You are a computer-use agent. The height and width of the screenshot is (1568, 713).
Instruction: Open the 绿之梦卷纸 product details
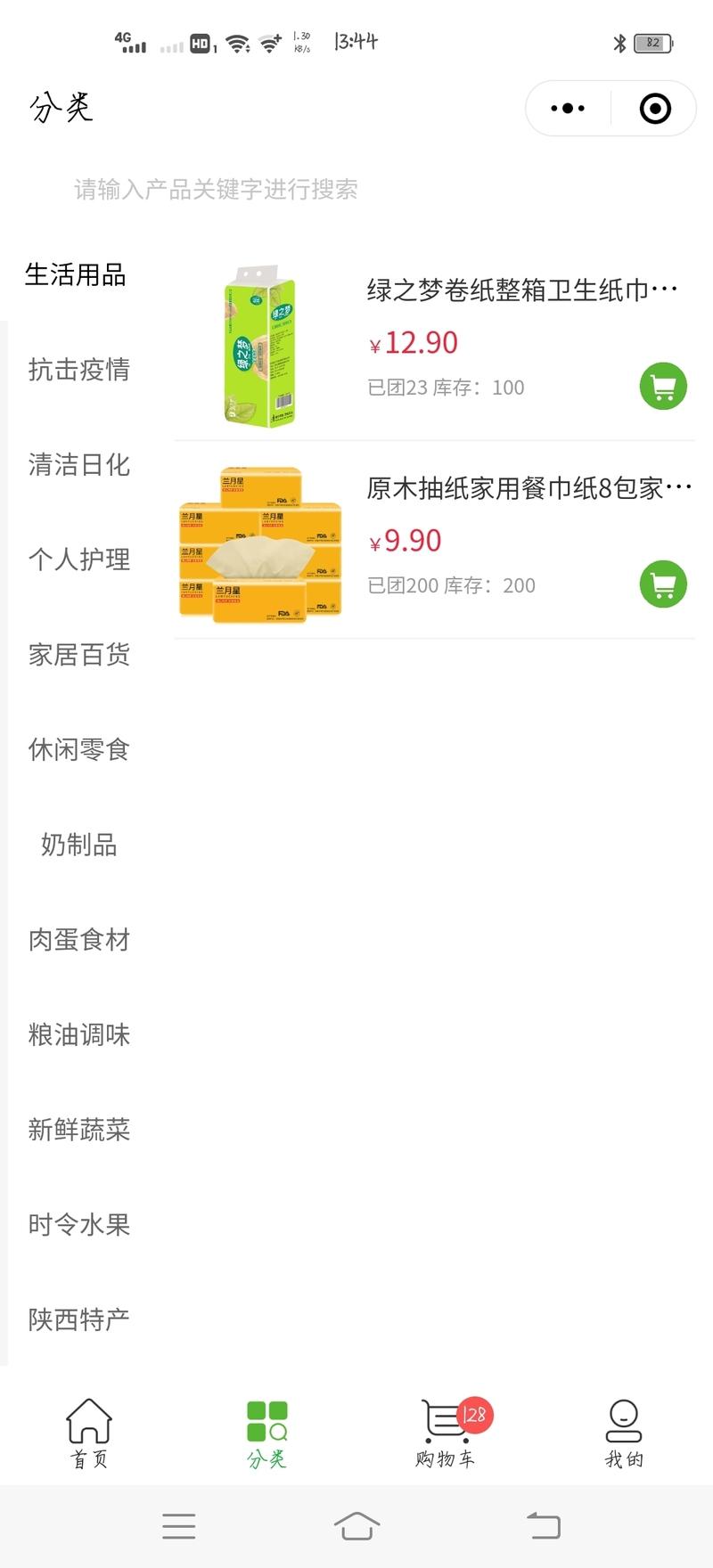click(521, 290)
